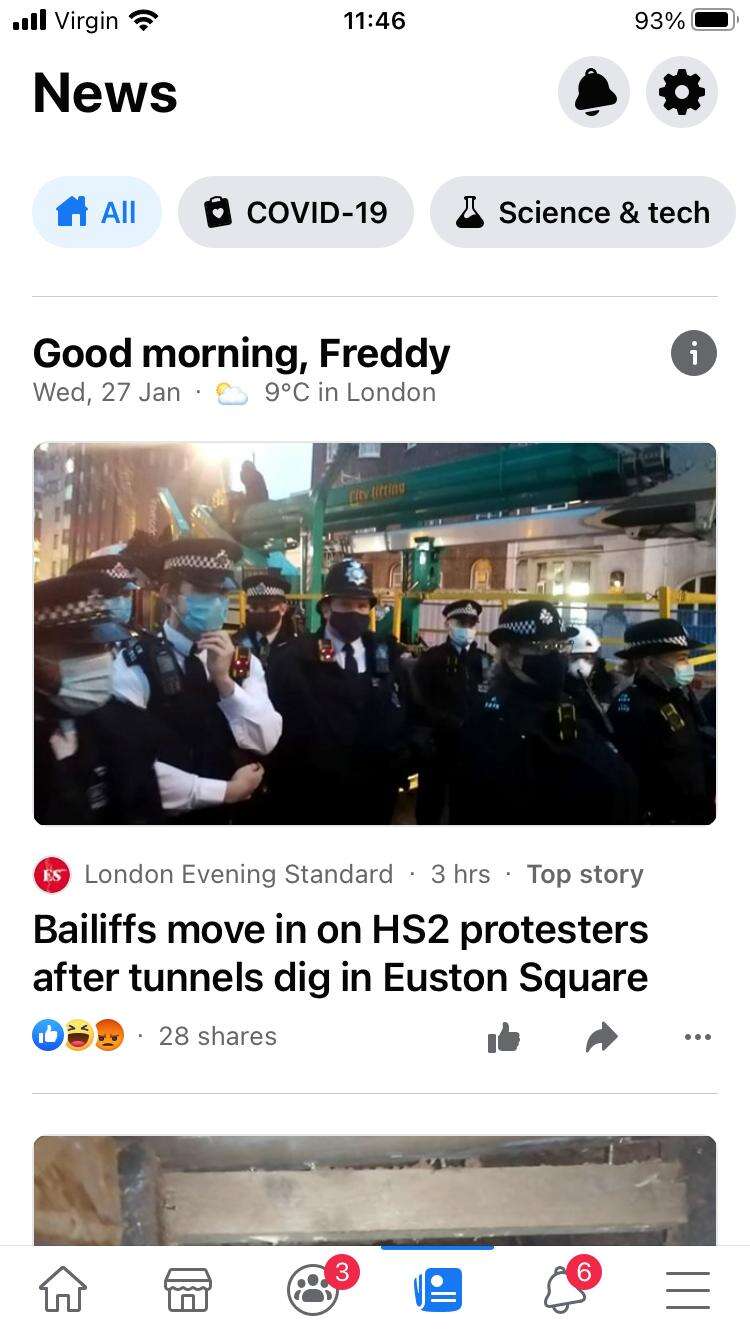750x1334 pixels.
Task: Show Science & tech news
Action: click(583, 212)
